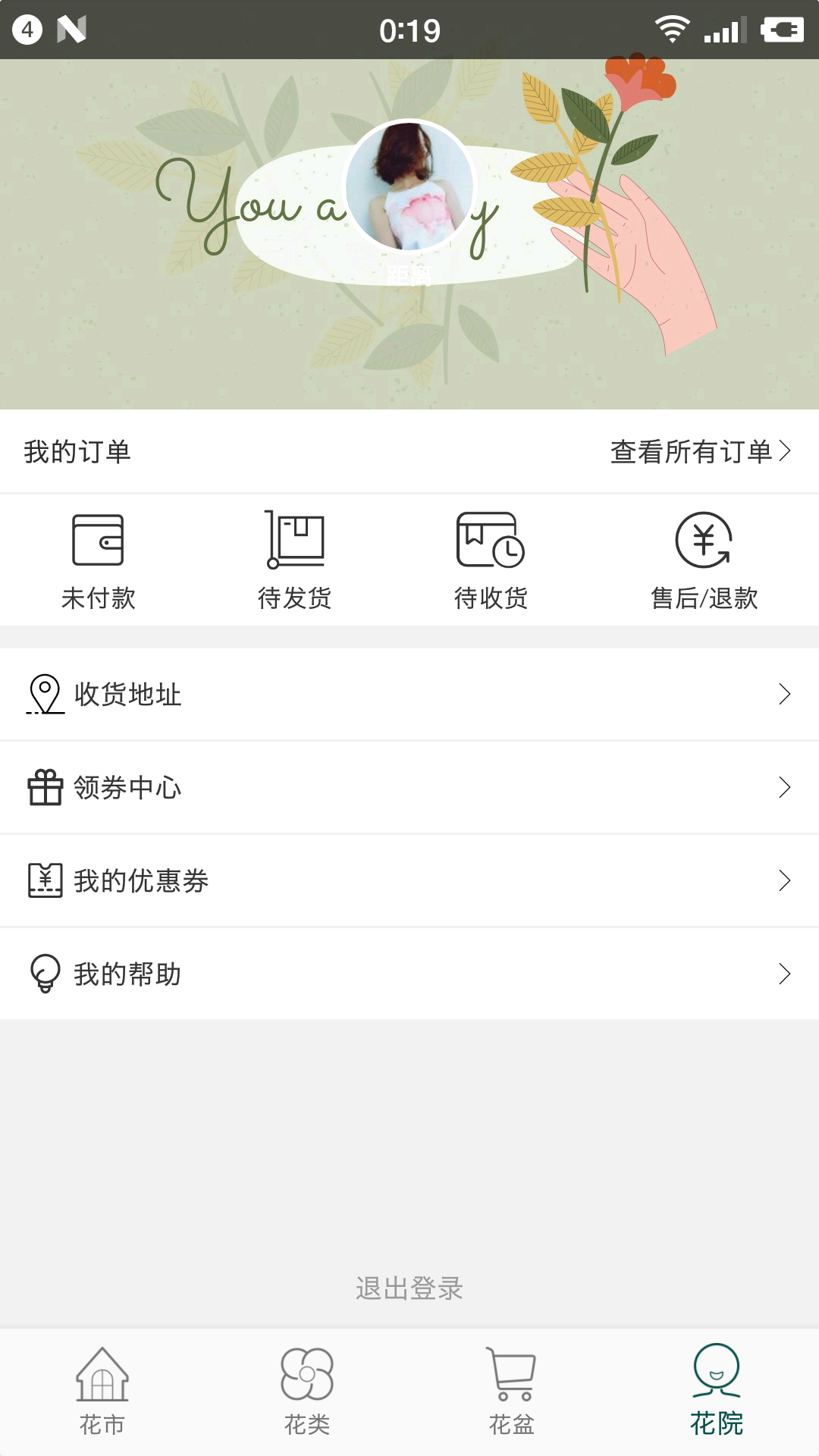
Task: Expand 我的优惠券 using its chevron
Action: [x=785, y=880]
